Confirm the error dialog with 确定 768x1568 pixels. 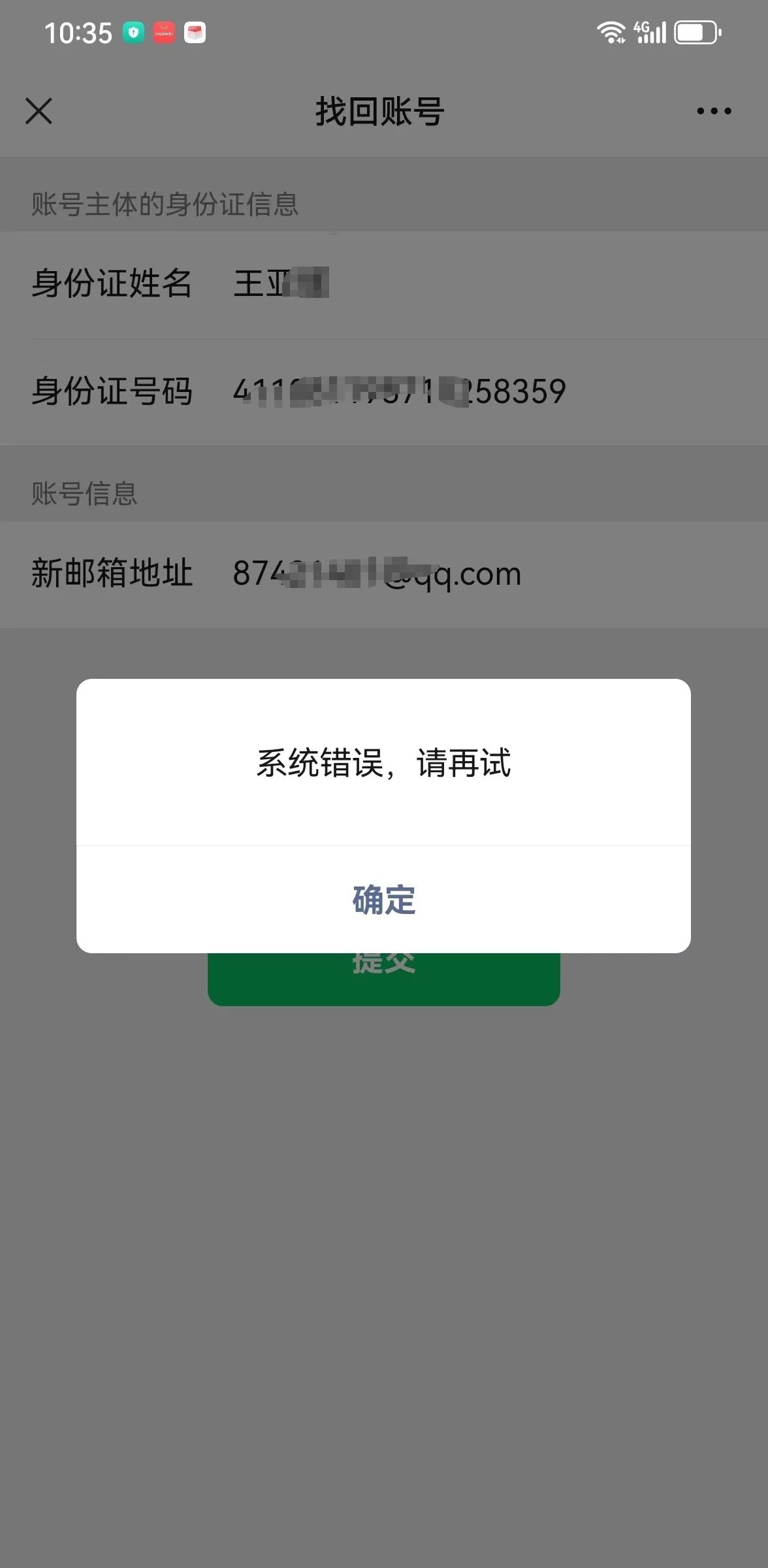[383, 900]
